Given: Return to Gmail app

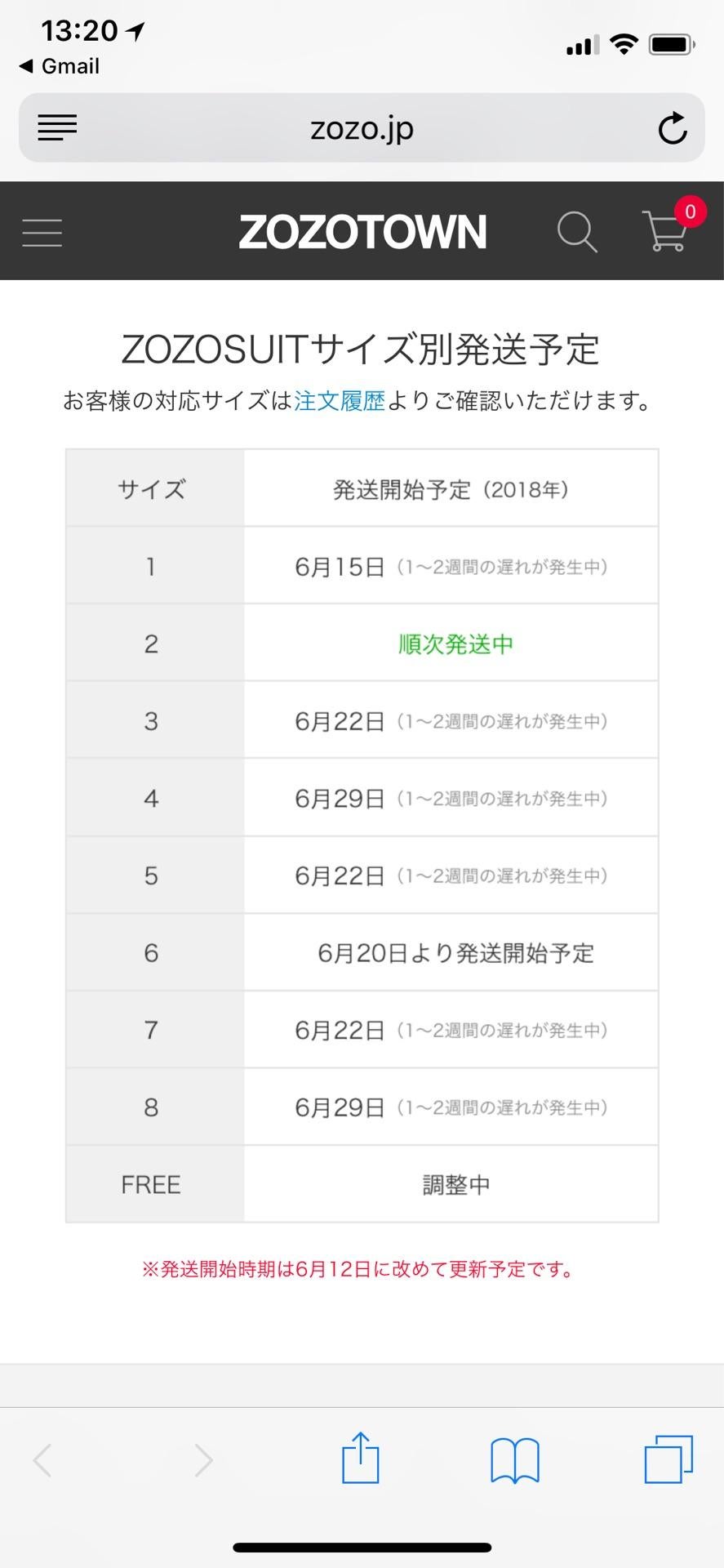Looking at the screenshot, I should tap(59, 66).
